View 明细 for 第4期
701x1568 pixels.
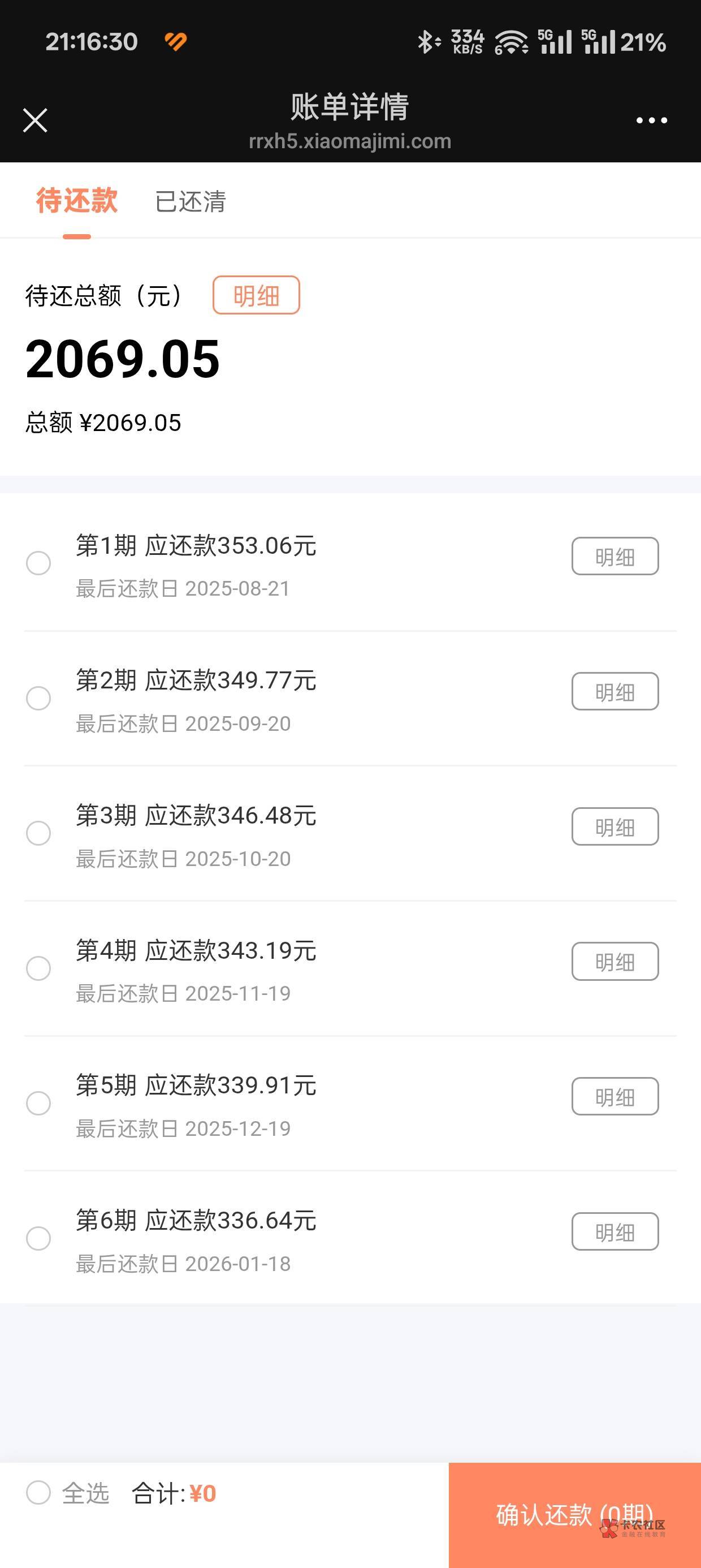615,962
